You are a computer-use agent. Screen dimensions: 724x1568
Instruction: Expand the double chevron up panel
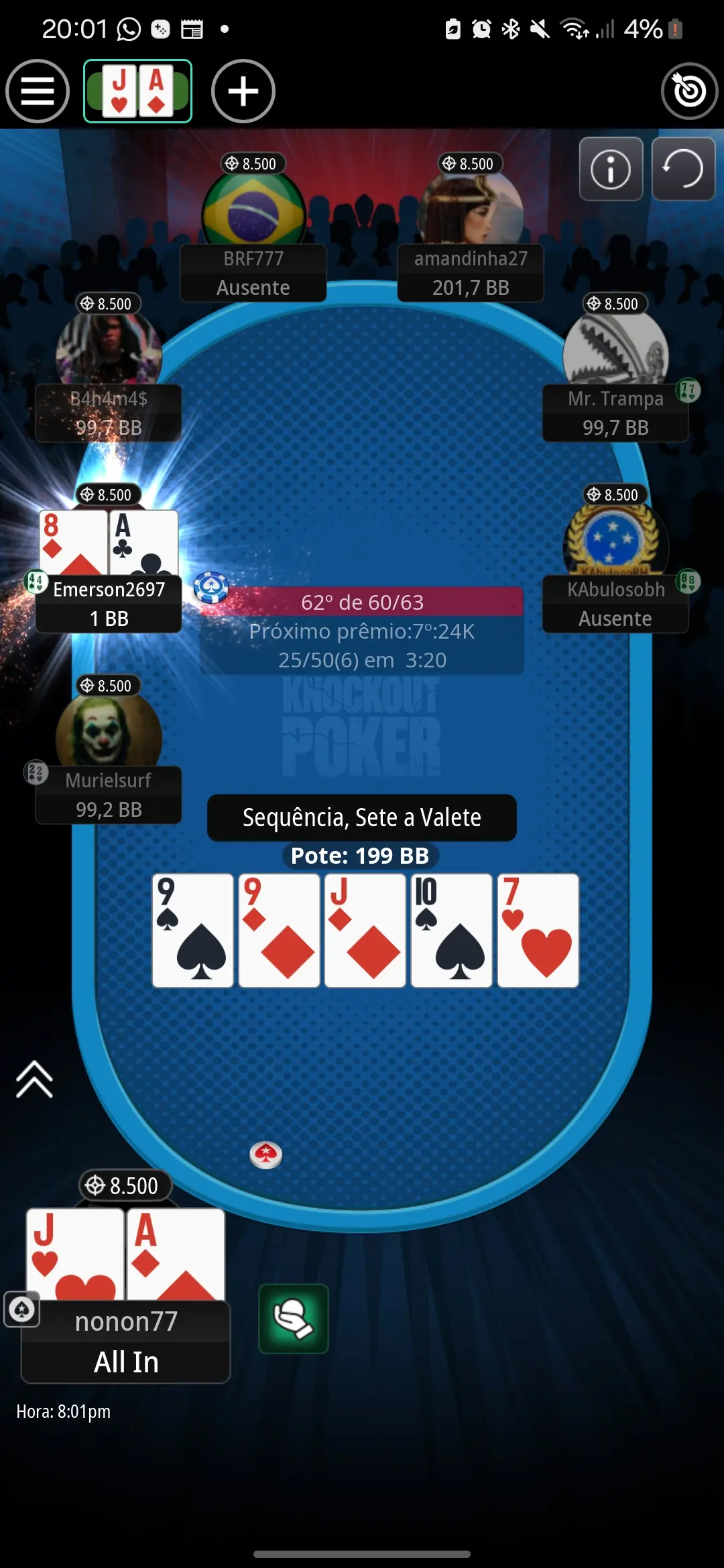(34, 1080)
